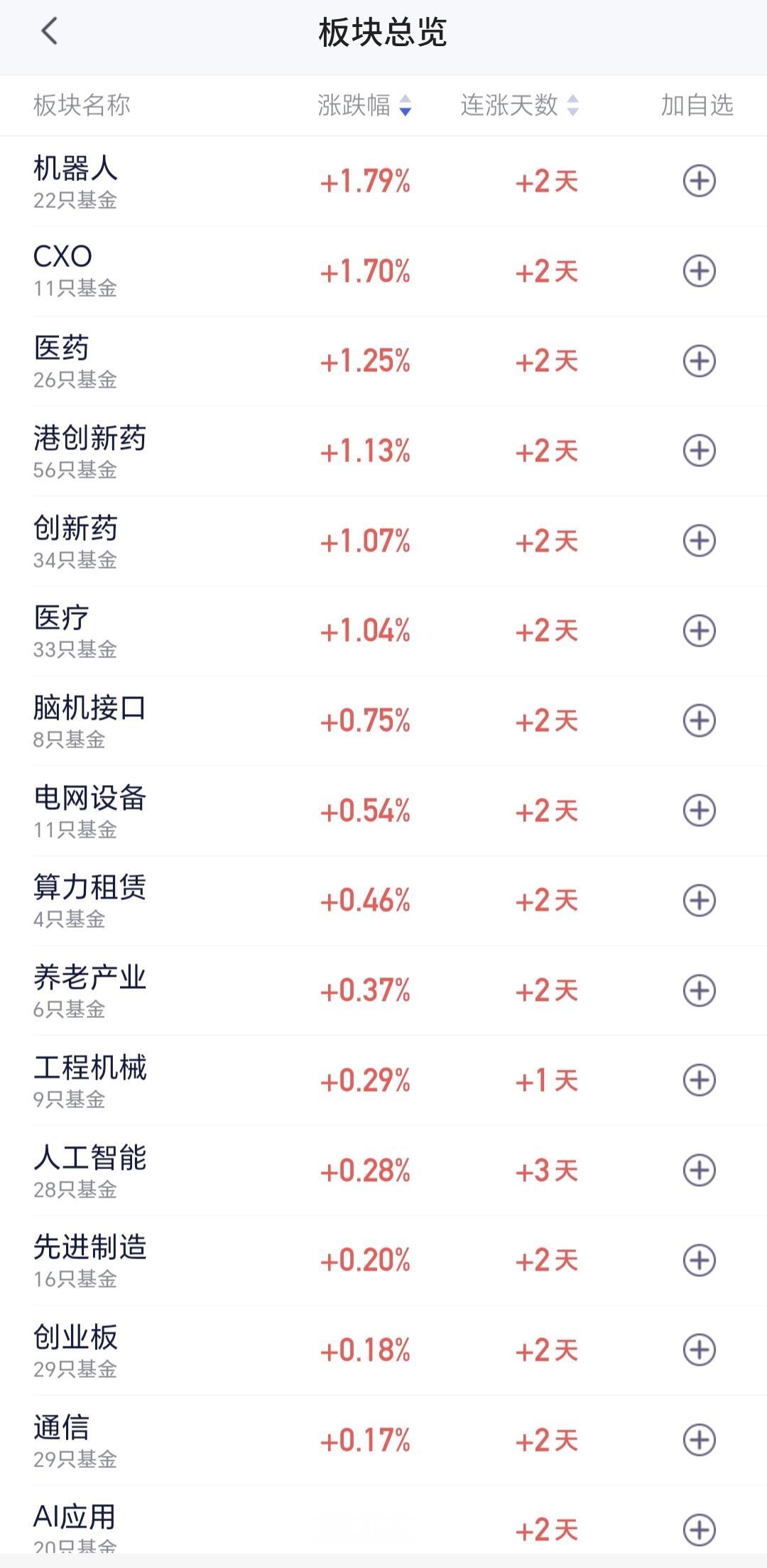Open the 港创新药 sector details
Image resolution: width=767 pixels, height=1568 pixels.
(383, 451)
